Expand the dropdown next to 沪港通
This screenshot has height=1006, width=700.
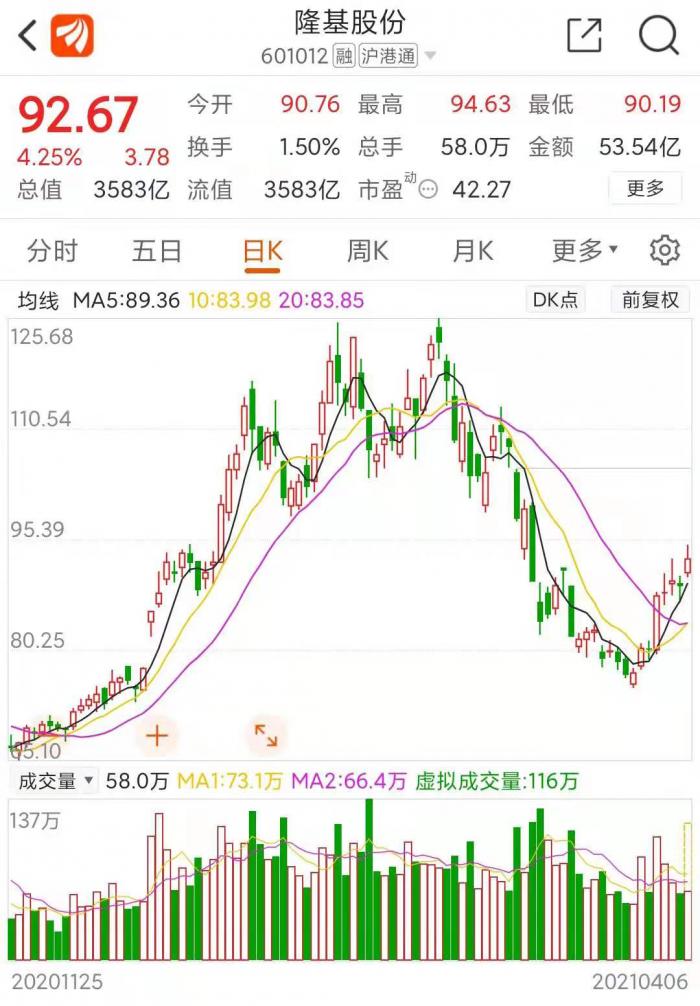coord(430,57)
